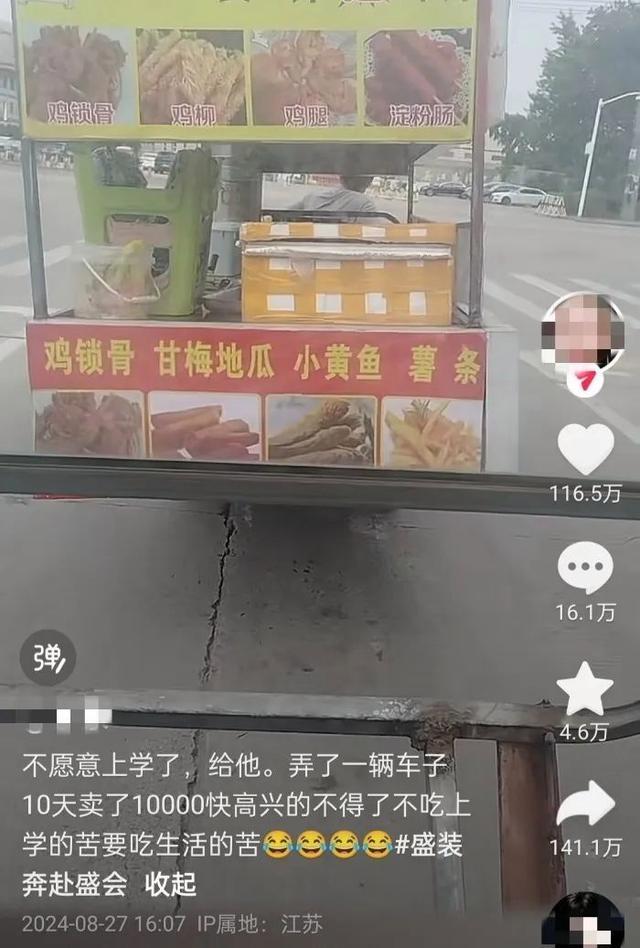This screenshot has width=640, height=948.
Task: Add the video to favorites with the star
Action: (x=585, y=689)
